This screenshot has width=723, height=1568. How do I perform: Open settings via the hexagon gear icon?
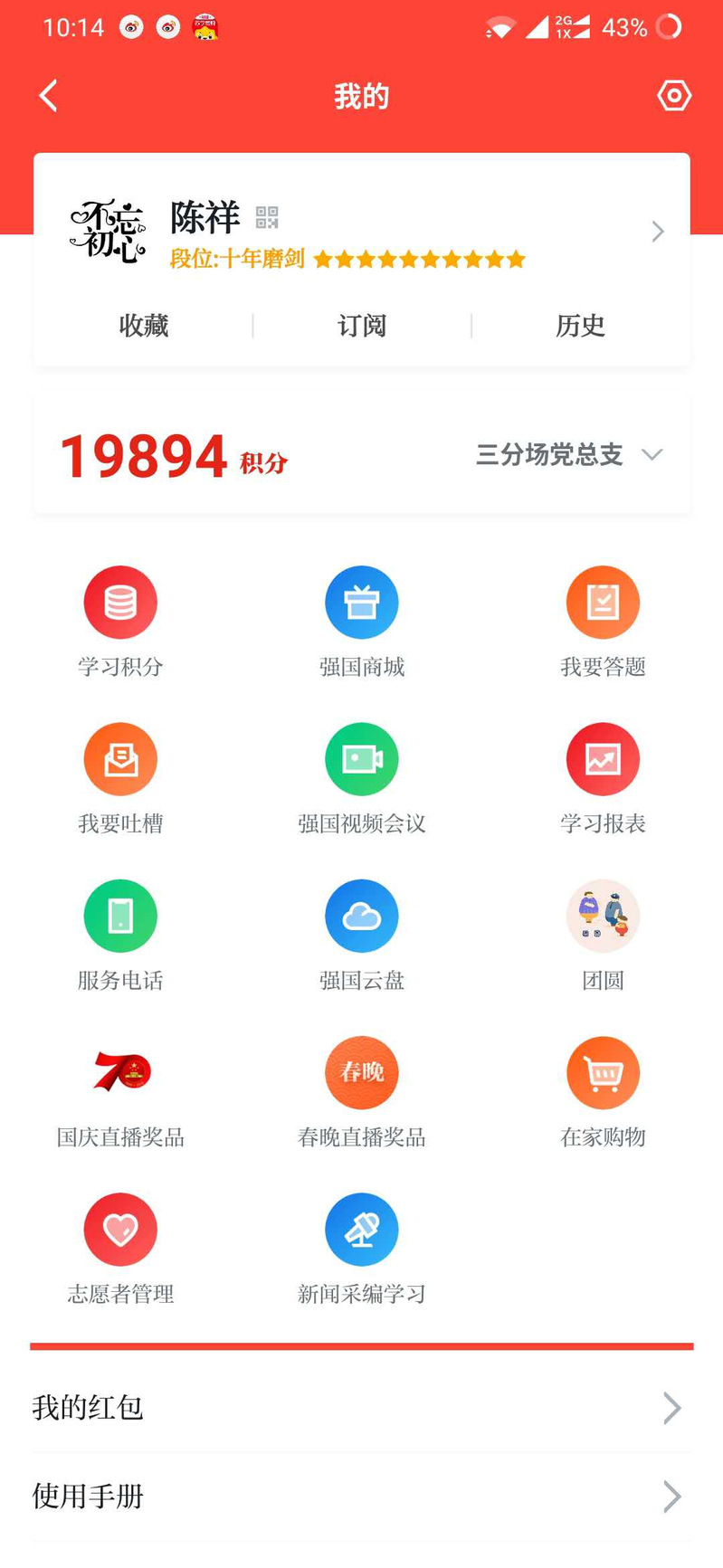(673, 96)
